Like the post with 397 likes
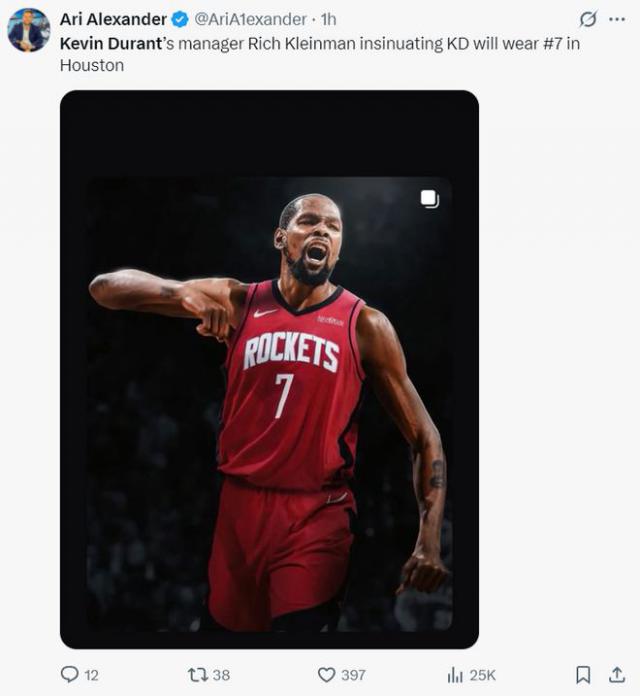 (326, 675)
